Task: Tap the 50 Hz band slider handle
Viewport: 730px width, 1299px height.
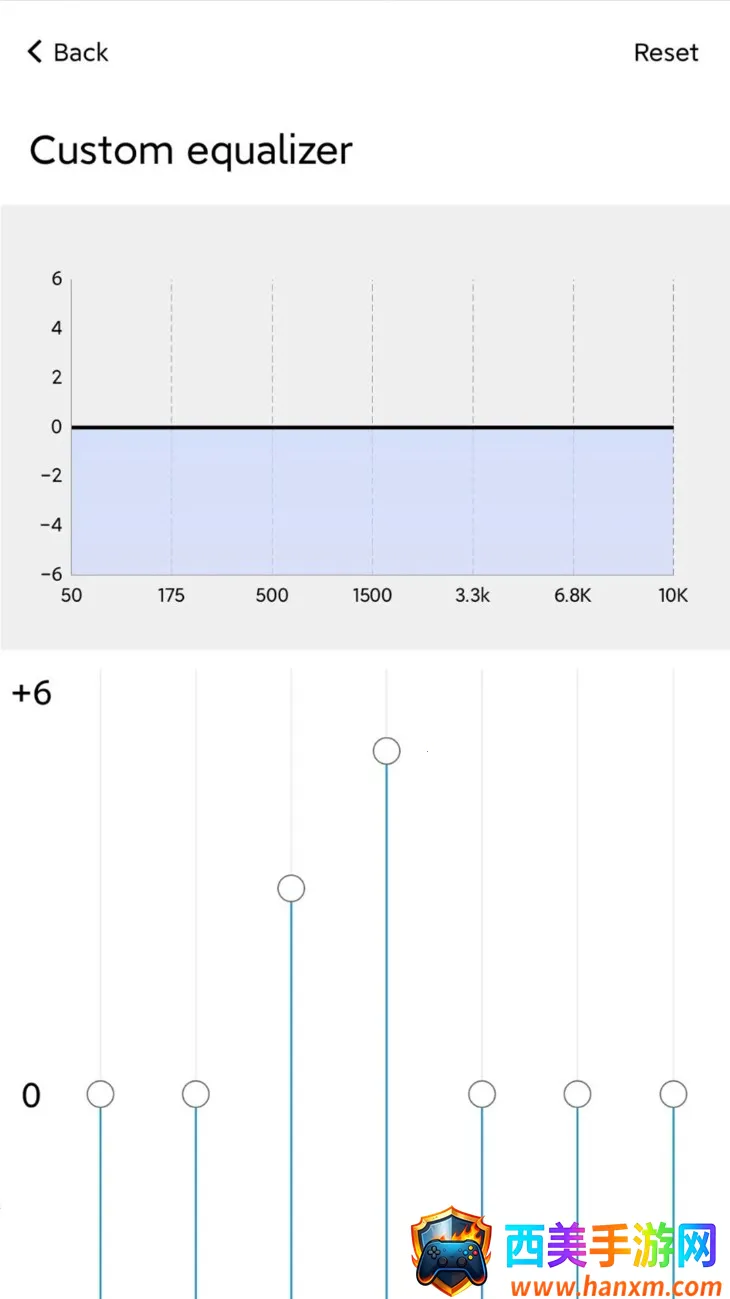Action: (x=100, y=1094)
